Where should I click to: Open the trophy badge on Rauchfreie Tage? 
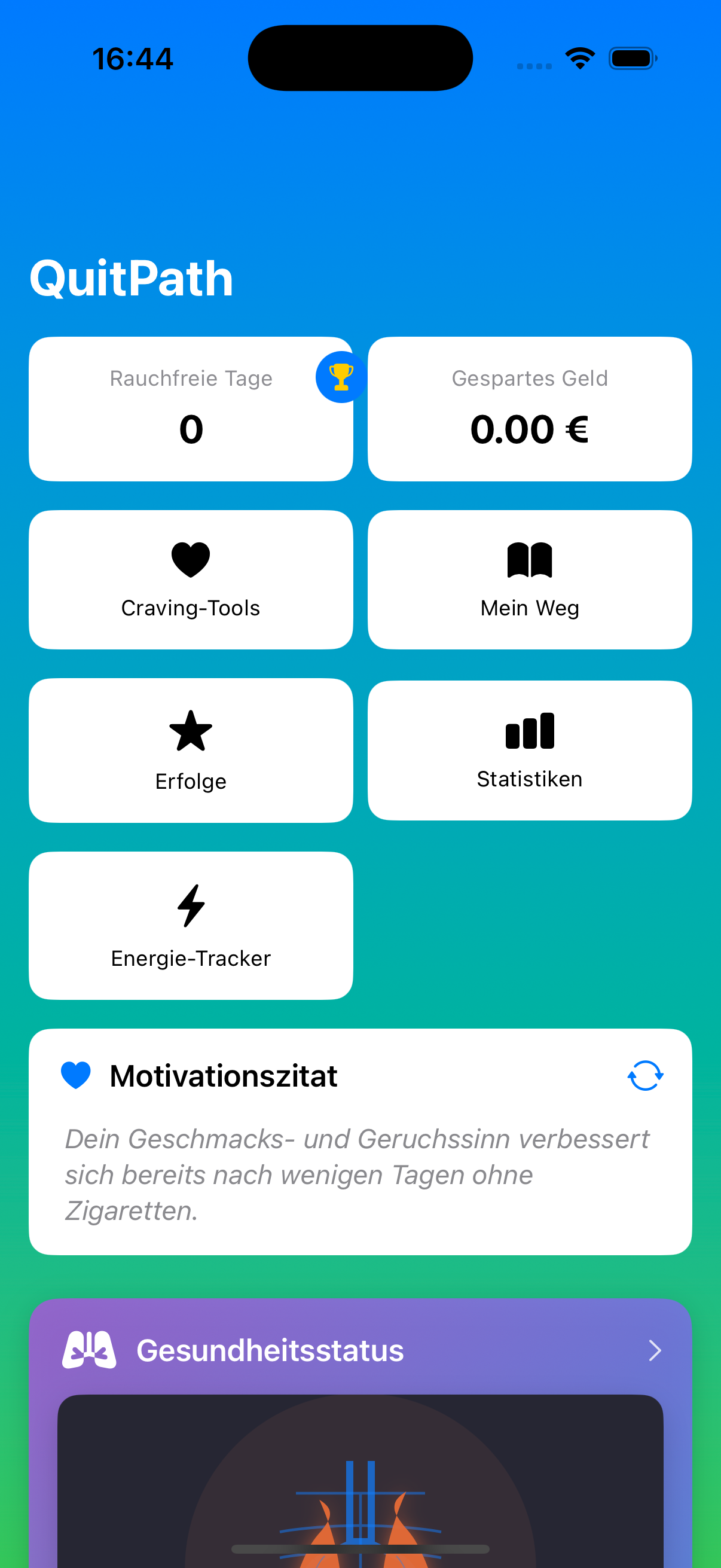(x=341, y=376)
